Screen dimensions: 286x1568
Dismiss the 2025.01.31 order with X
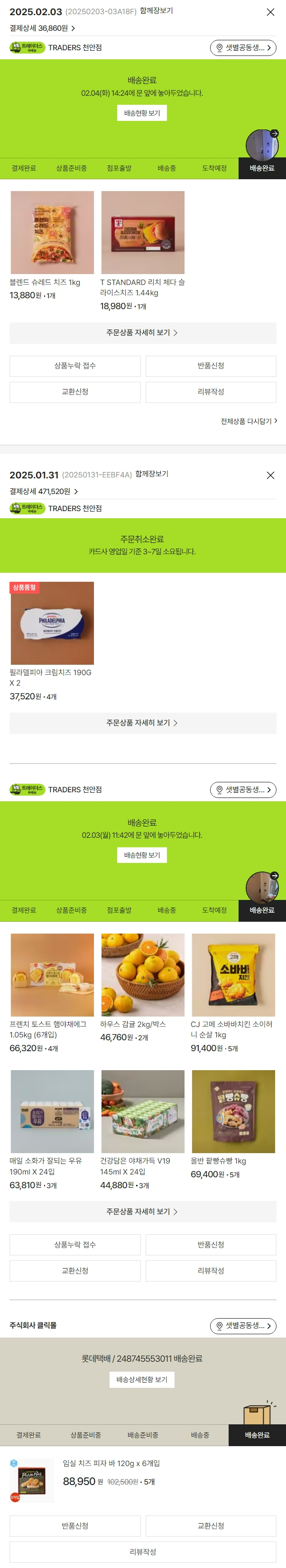point(270,476)
